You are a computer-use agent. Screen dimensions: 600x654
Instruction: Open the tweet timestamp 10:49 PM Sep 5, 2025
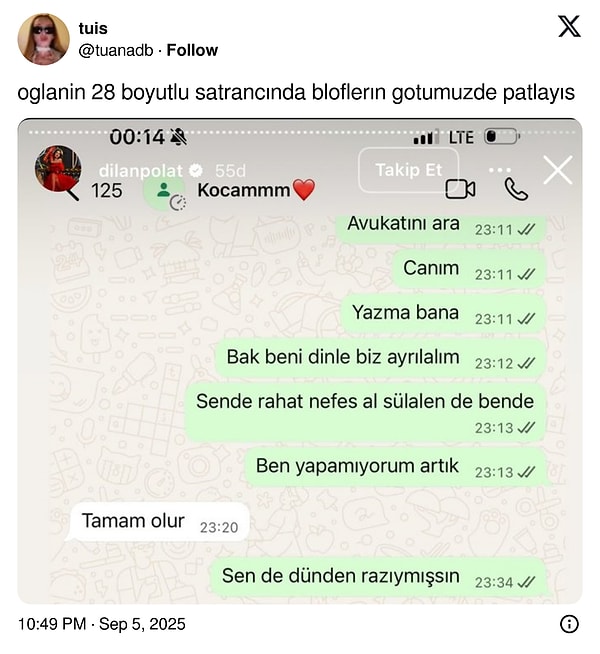pyautogui.click(x=102, y=624)
